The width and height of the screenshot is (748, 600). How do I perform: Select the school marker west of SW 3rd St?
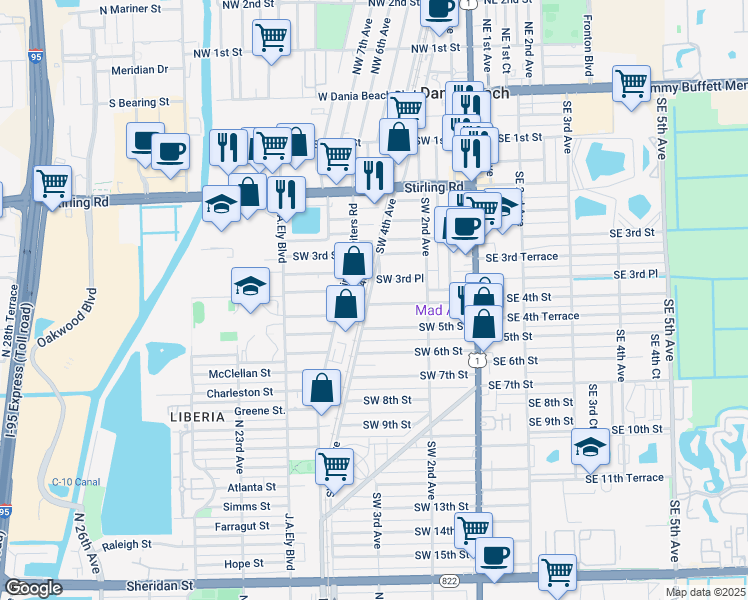pos(250,286)
